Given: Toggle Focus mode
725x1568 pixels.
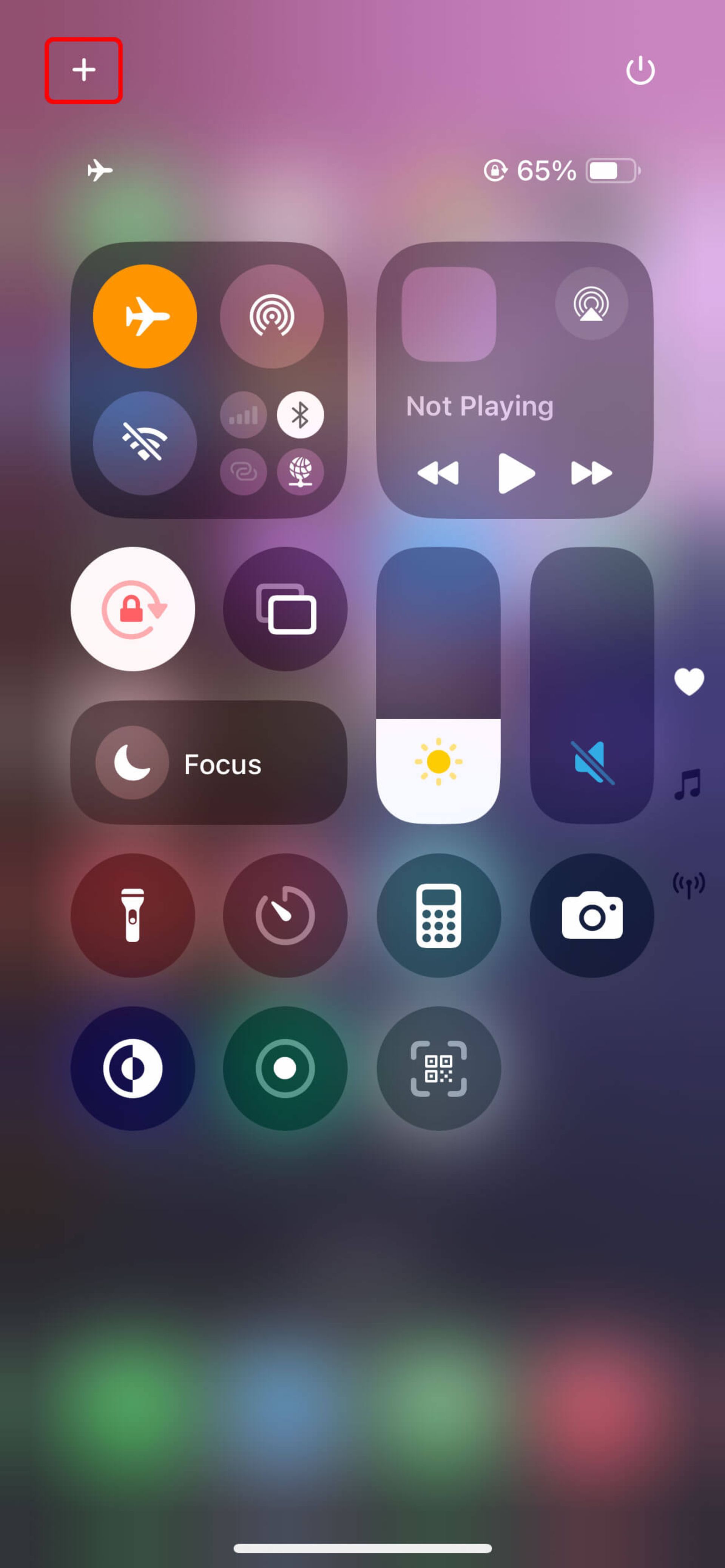Looking at the screenshot, I should (208, 763).
